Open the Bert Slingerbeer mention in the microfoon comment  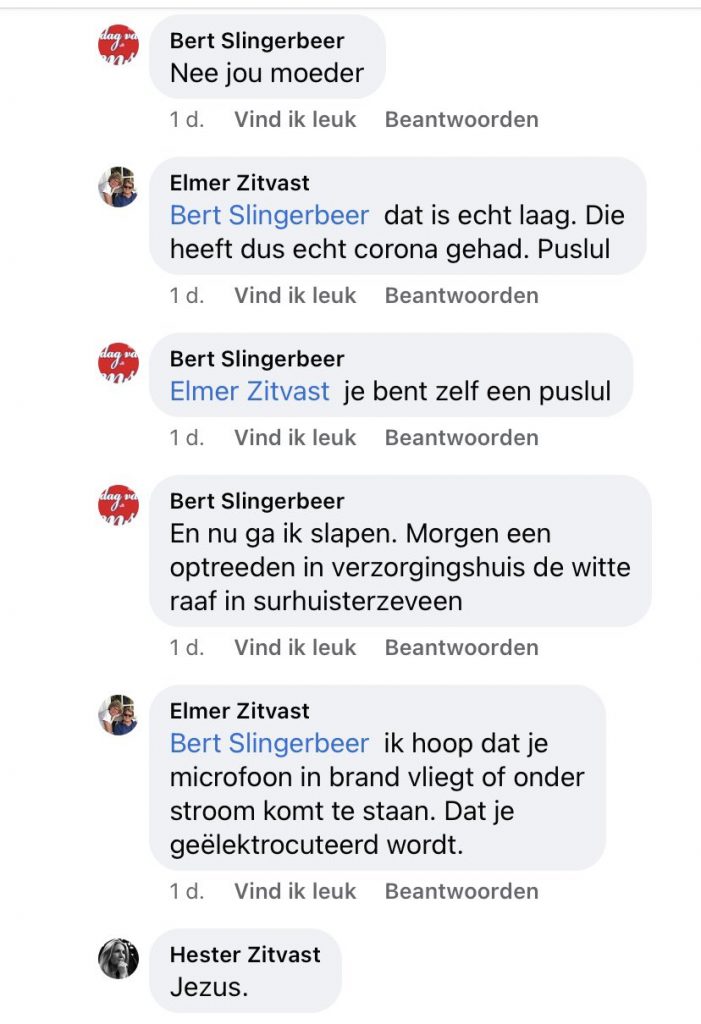click(269, 744)
